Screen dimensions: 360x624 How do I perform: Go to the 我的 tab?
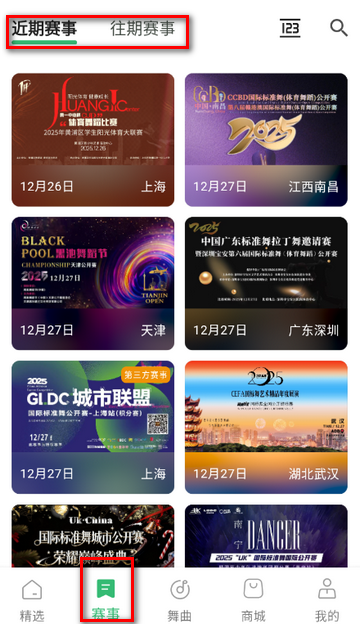tap(327, 600)
